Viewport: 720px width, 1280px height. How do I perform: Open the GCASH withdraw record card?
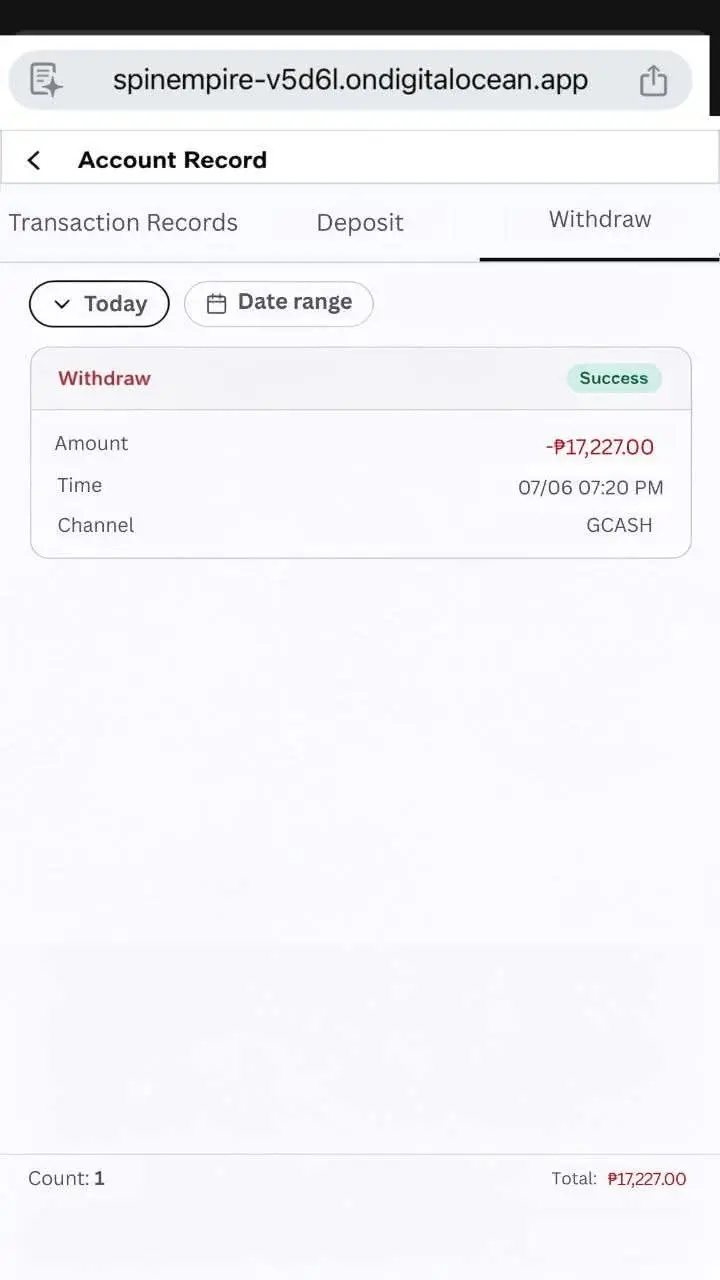coord(361,453)
